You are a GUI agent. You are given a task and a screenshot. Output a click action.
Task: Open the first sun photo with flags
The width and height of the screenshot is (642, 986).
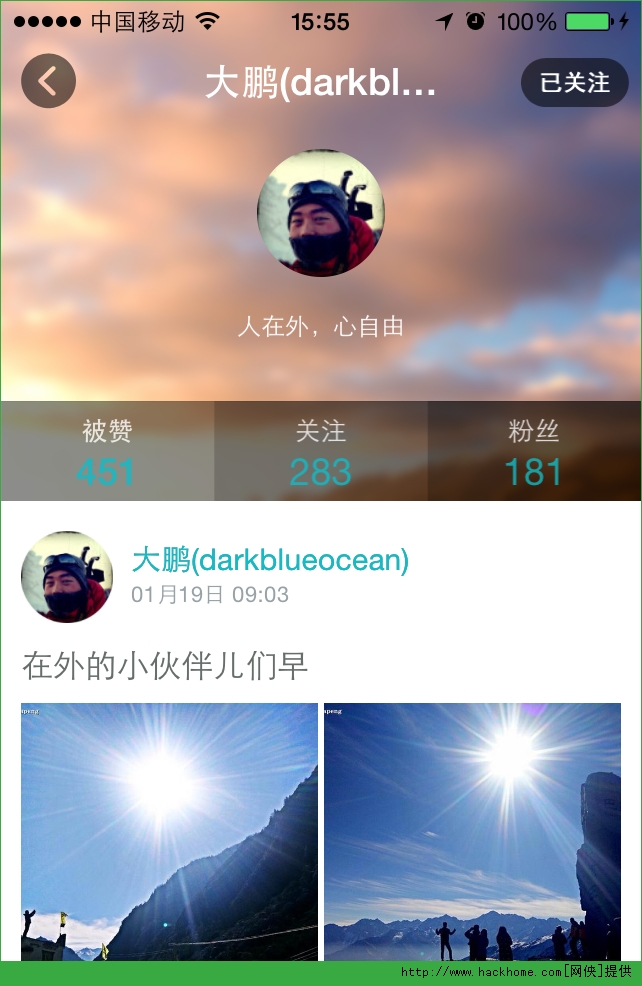[x=169, y=830]
